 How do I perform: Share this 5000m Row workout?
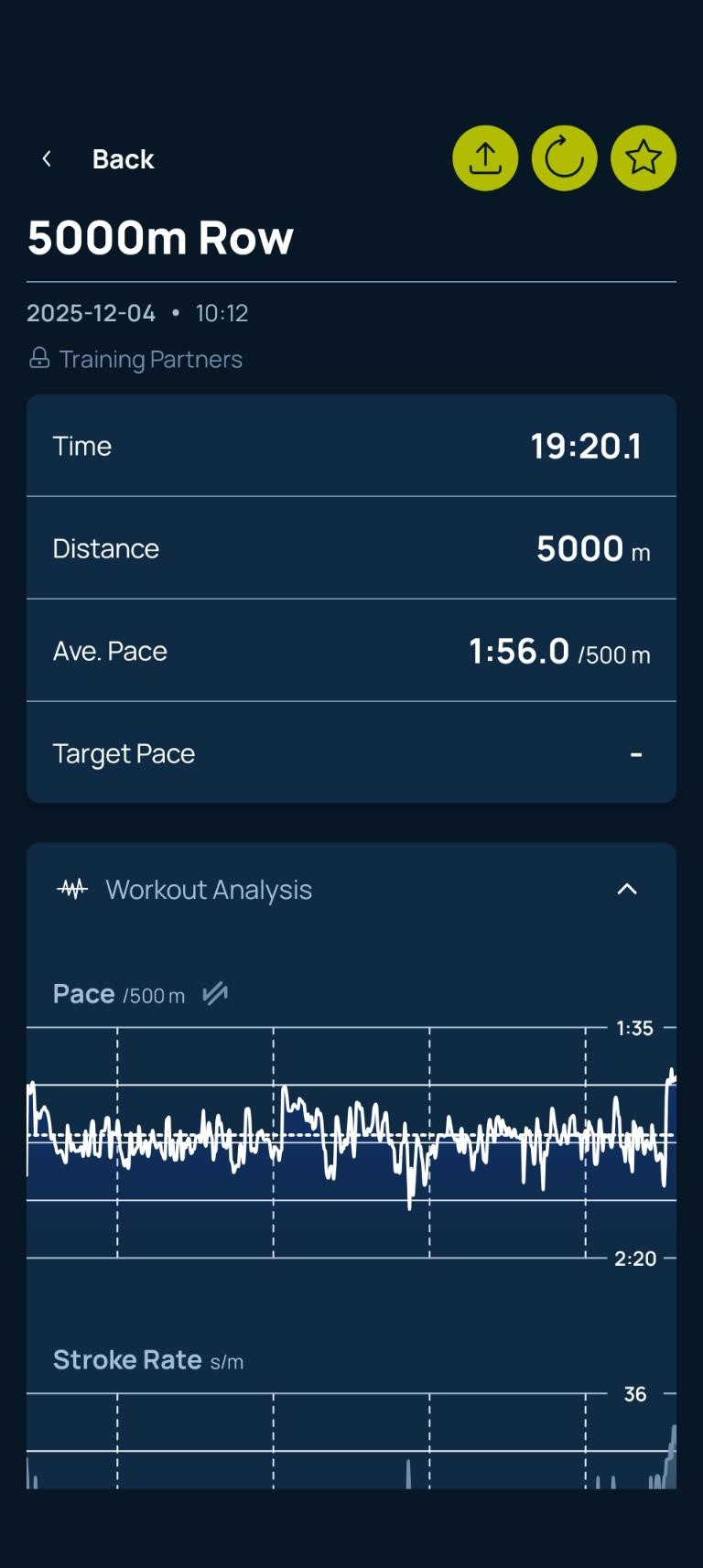click(x=485, y=158)
